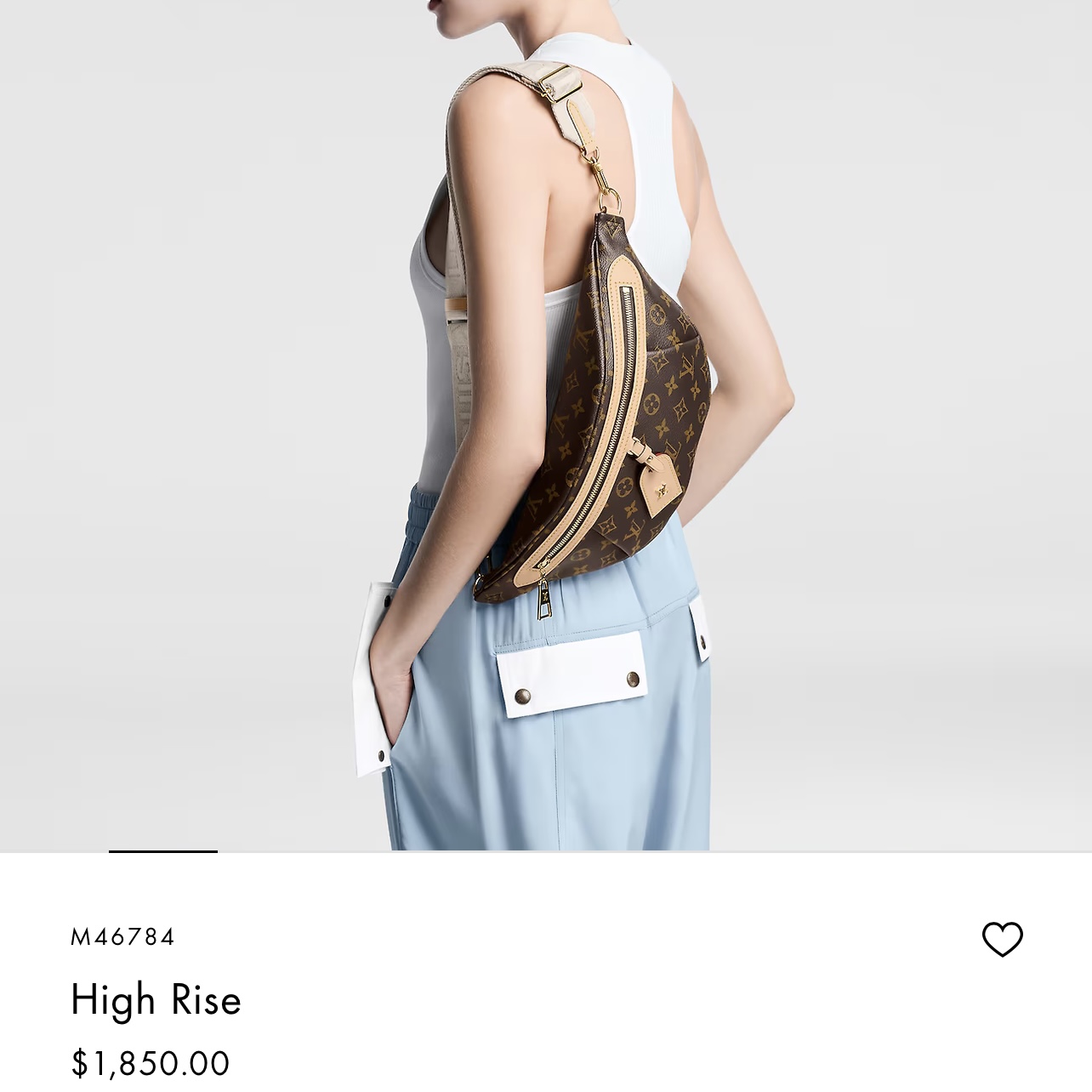
Task: Add High Rise to wishlist
Action: pos(1002,939)
